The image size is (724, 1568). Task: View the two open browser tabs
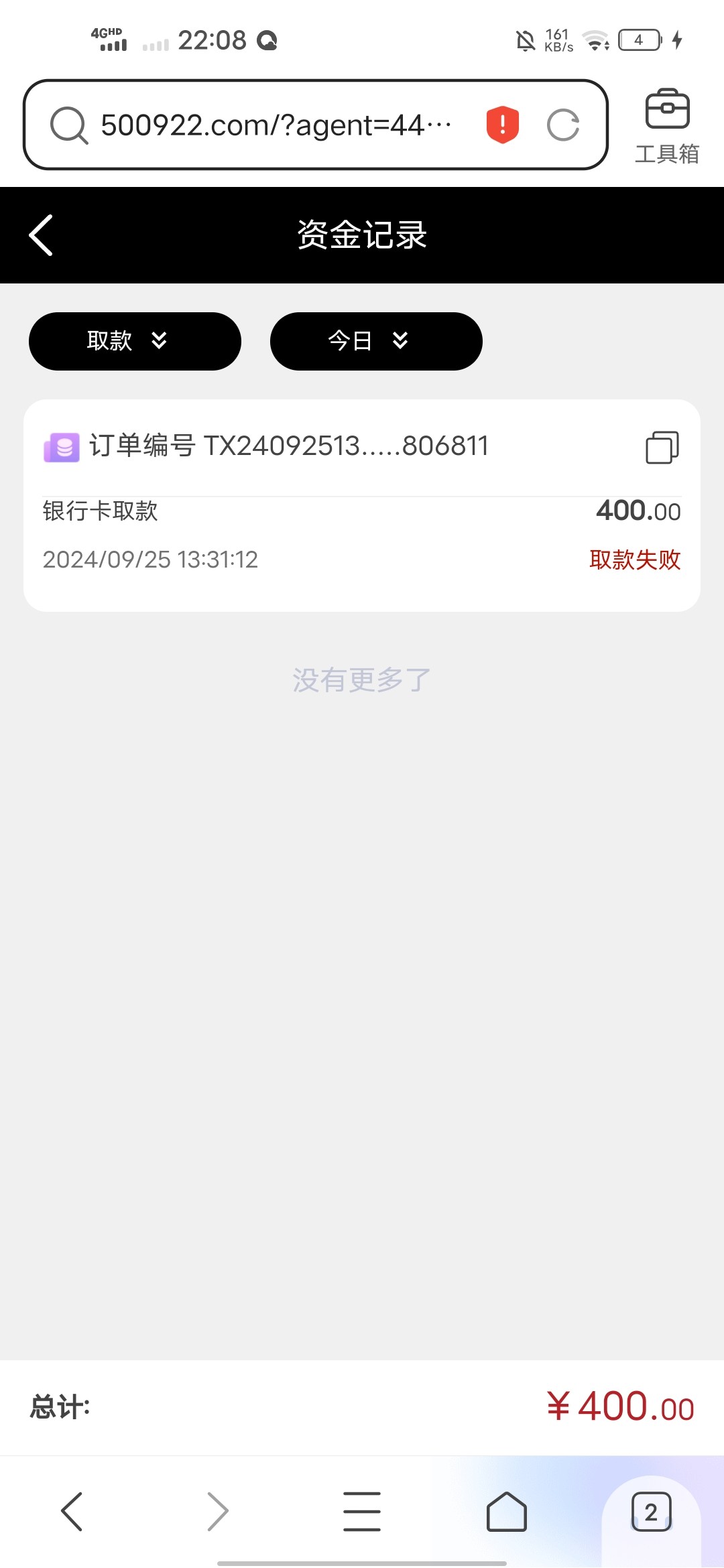[651, 1511]
